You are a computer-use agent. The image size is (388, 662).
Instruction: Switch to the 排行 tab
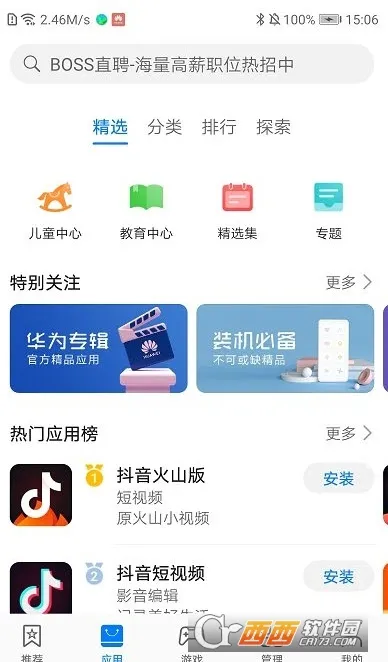coord(219,127)
